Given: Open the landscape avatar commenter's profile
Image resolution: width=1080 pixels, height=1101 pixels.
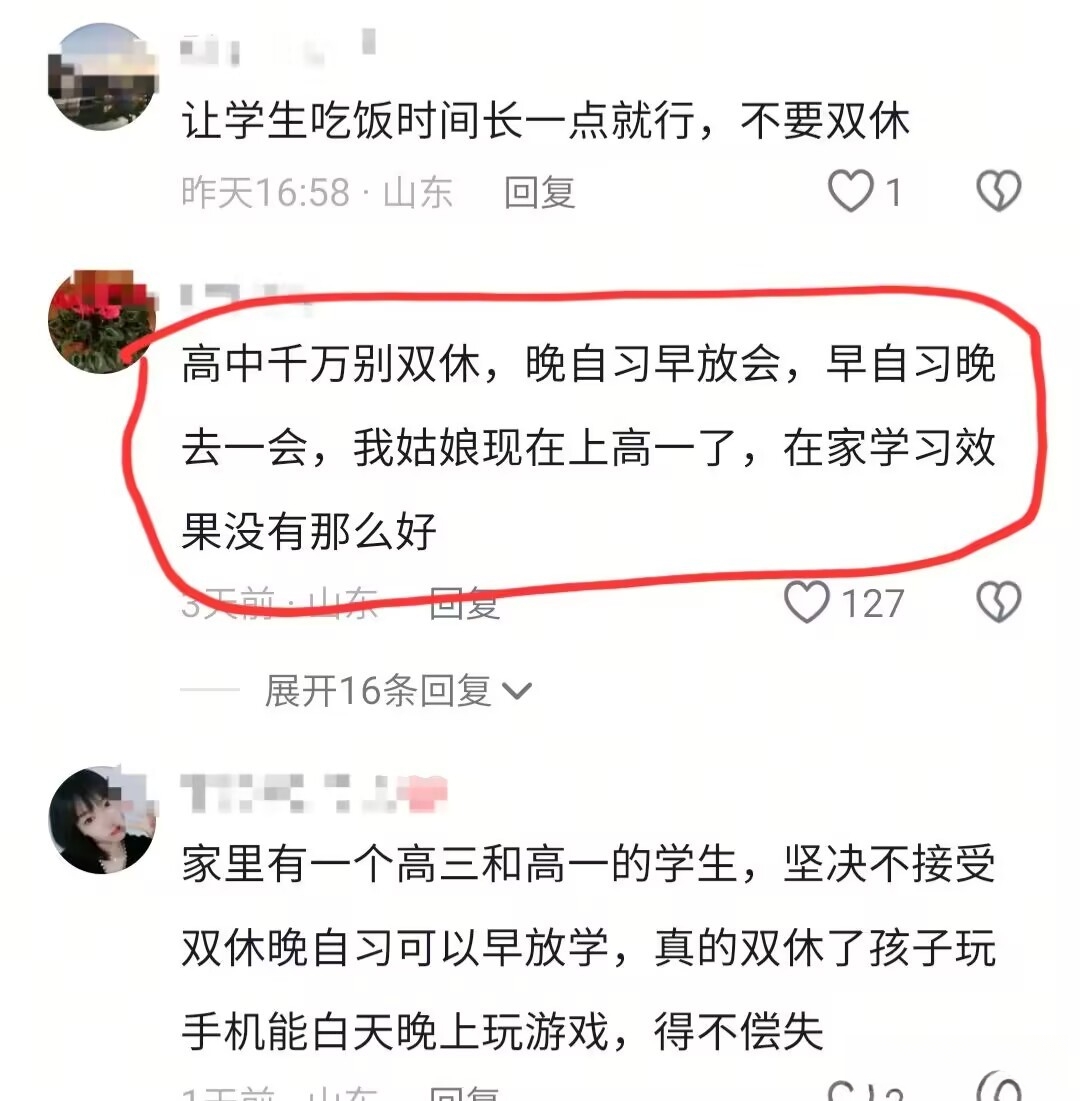Looking at the screenshot, I should pyautogui.click(x=102, y=78).
